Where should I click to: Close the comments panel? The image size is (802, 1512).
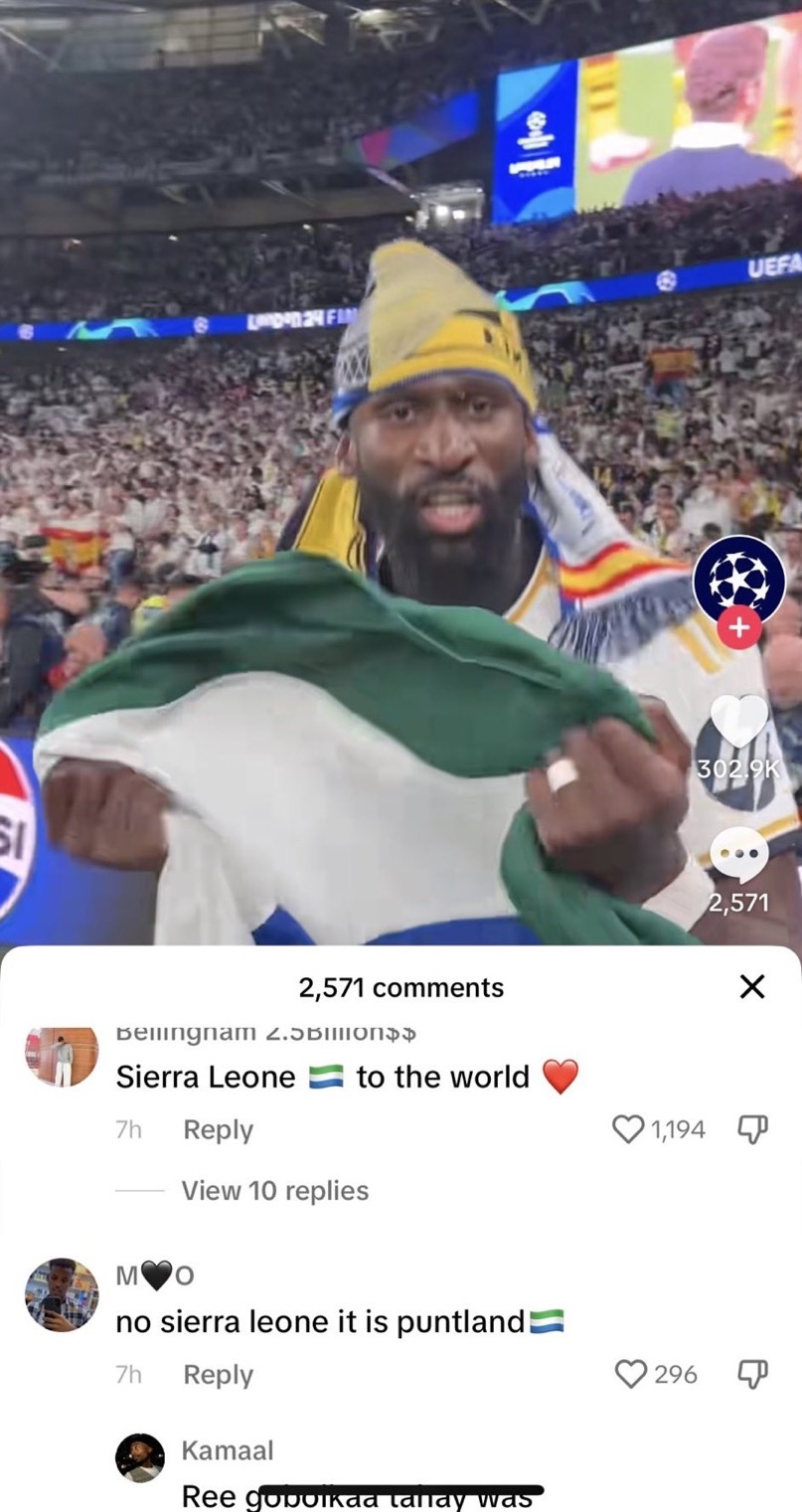click(x=752, y=986)
